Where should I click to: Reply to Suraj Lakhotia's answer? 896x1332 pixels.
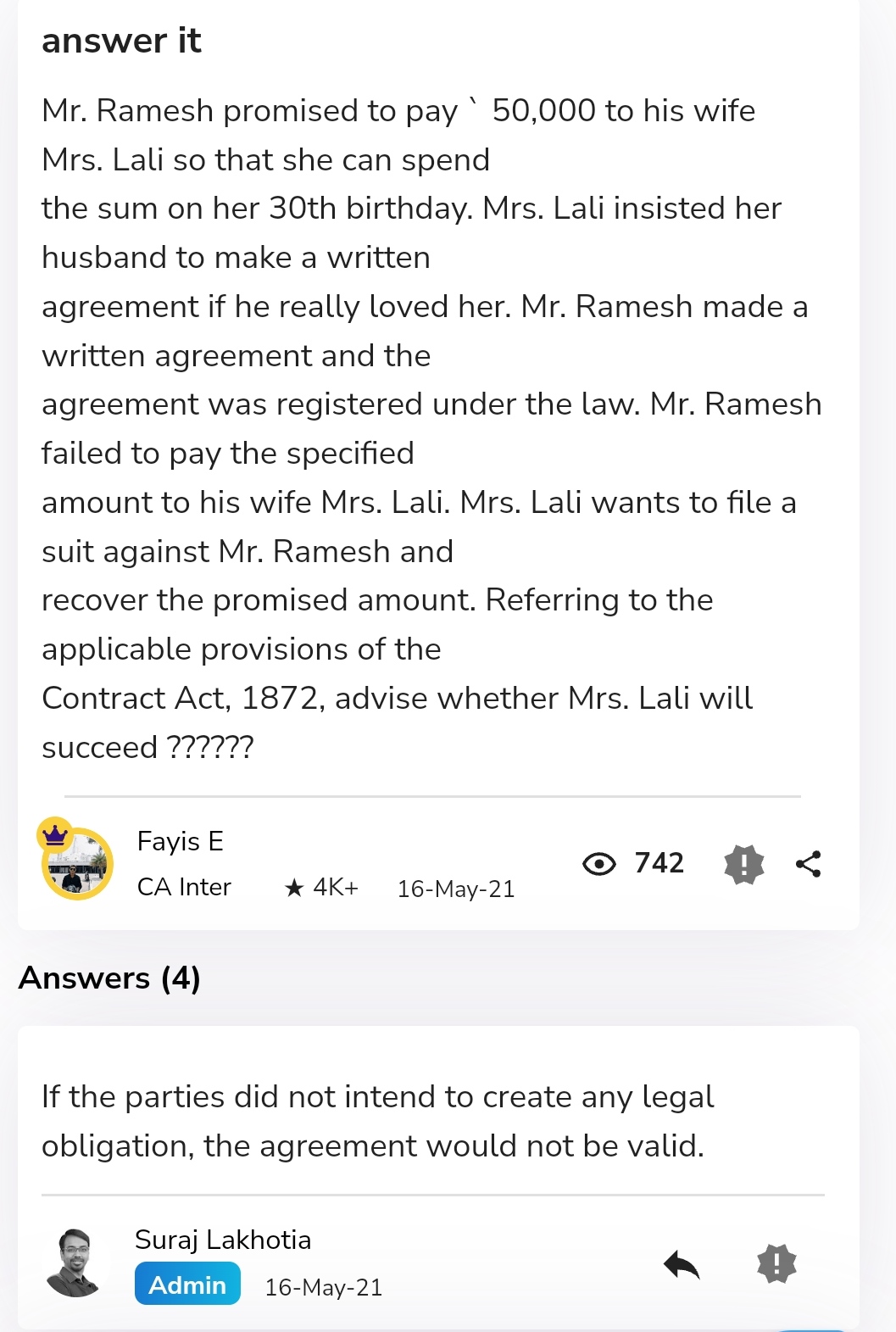[x=682, y=1264]
